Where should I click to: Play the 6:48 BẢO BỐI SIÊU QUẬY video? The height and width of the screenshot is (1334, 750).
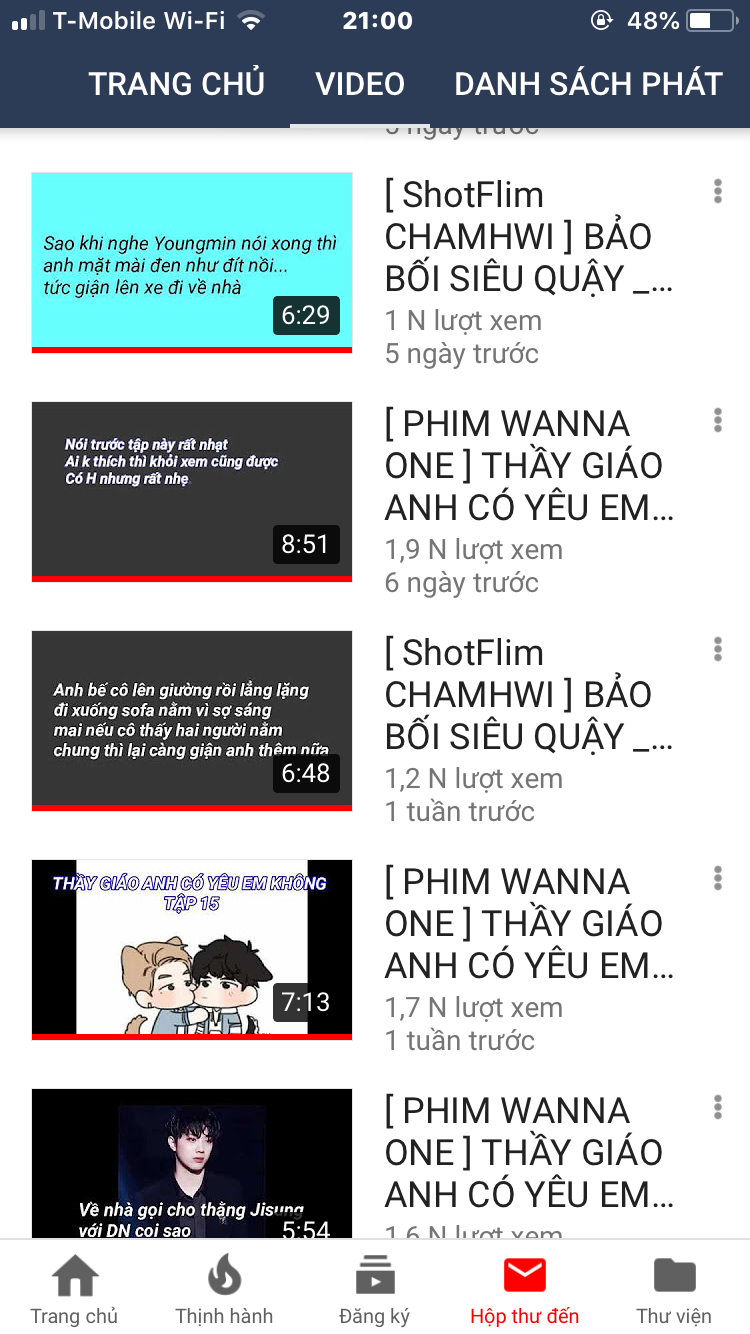(192, 720)
